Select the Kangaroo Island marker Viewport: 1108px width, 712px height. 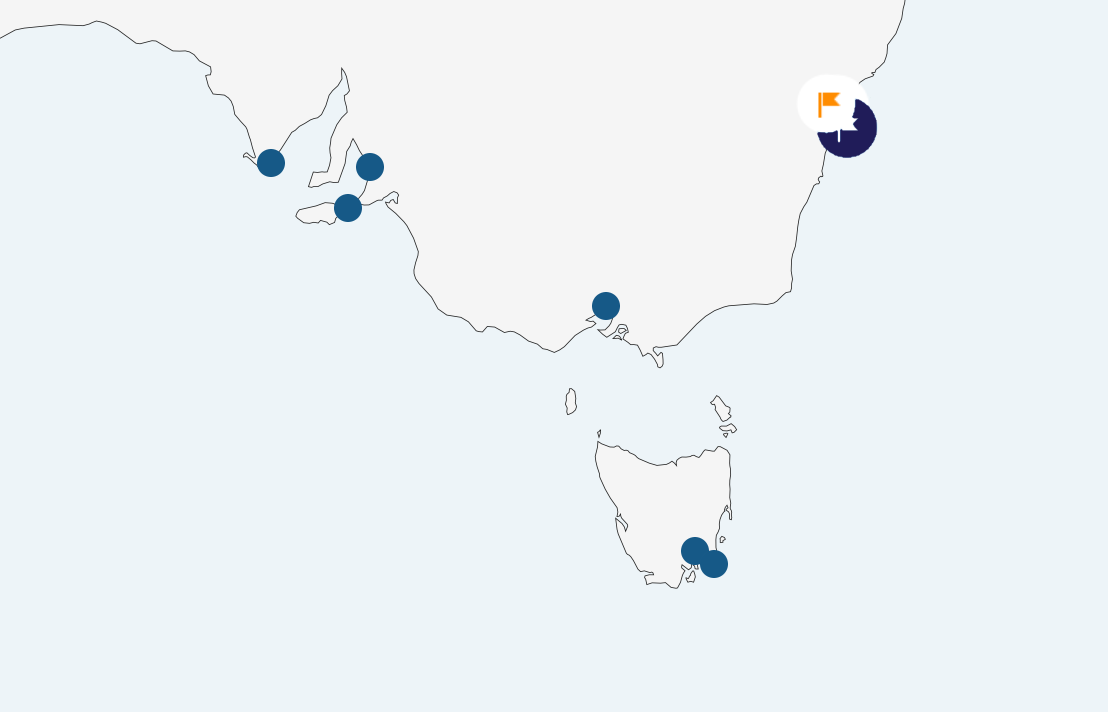click(348, 208)
